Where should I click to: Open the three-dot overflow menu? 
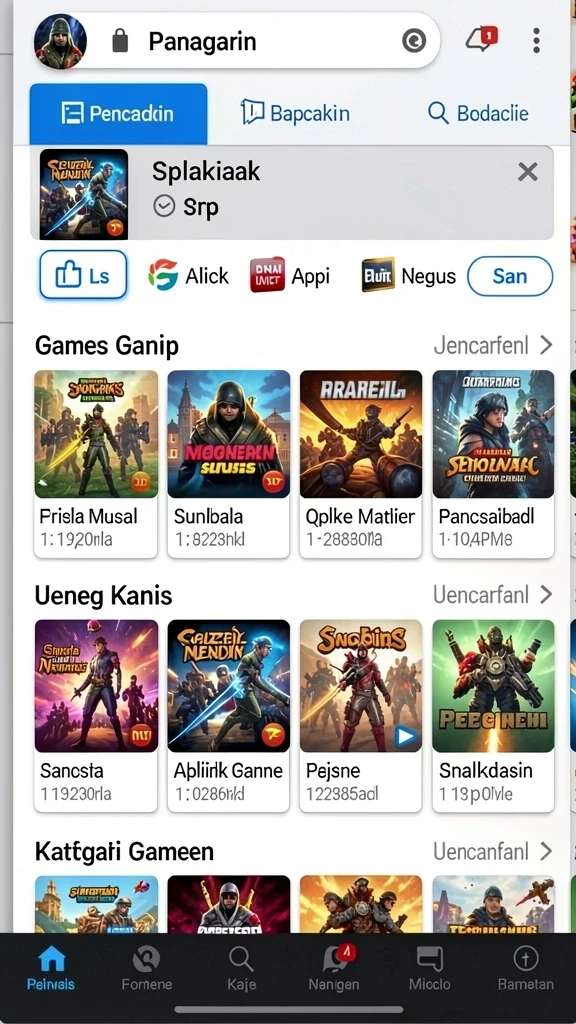536,40
